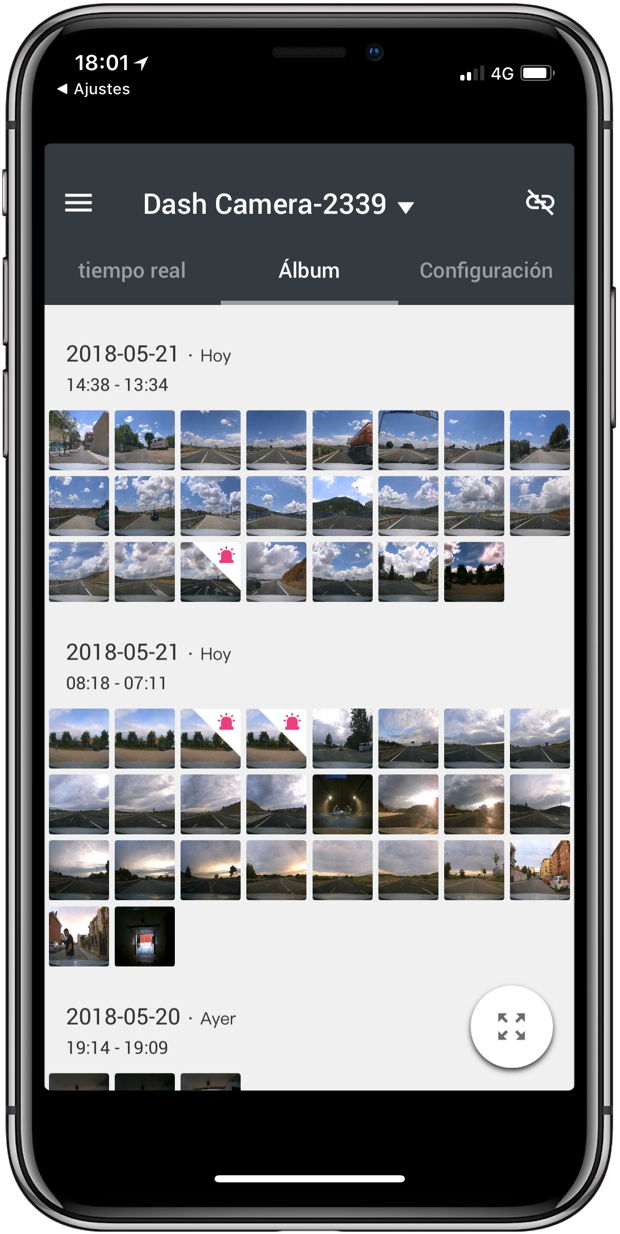The width and height of the screenshot is (620, 1234).
Task: Tap the fullscreen expand floating button
Action: tap(511, 1026)
